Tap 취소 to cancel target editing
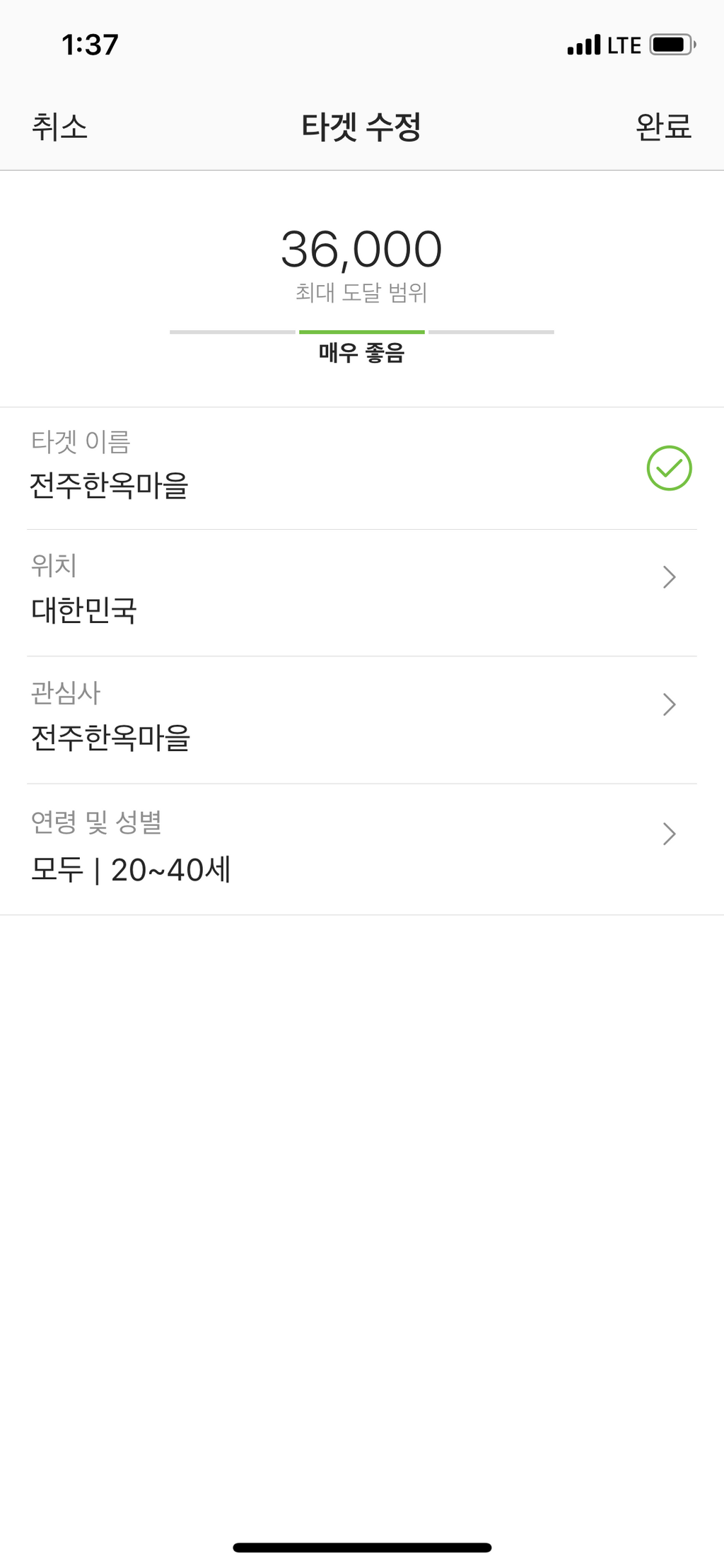 click(x=59, y=127)
